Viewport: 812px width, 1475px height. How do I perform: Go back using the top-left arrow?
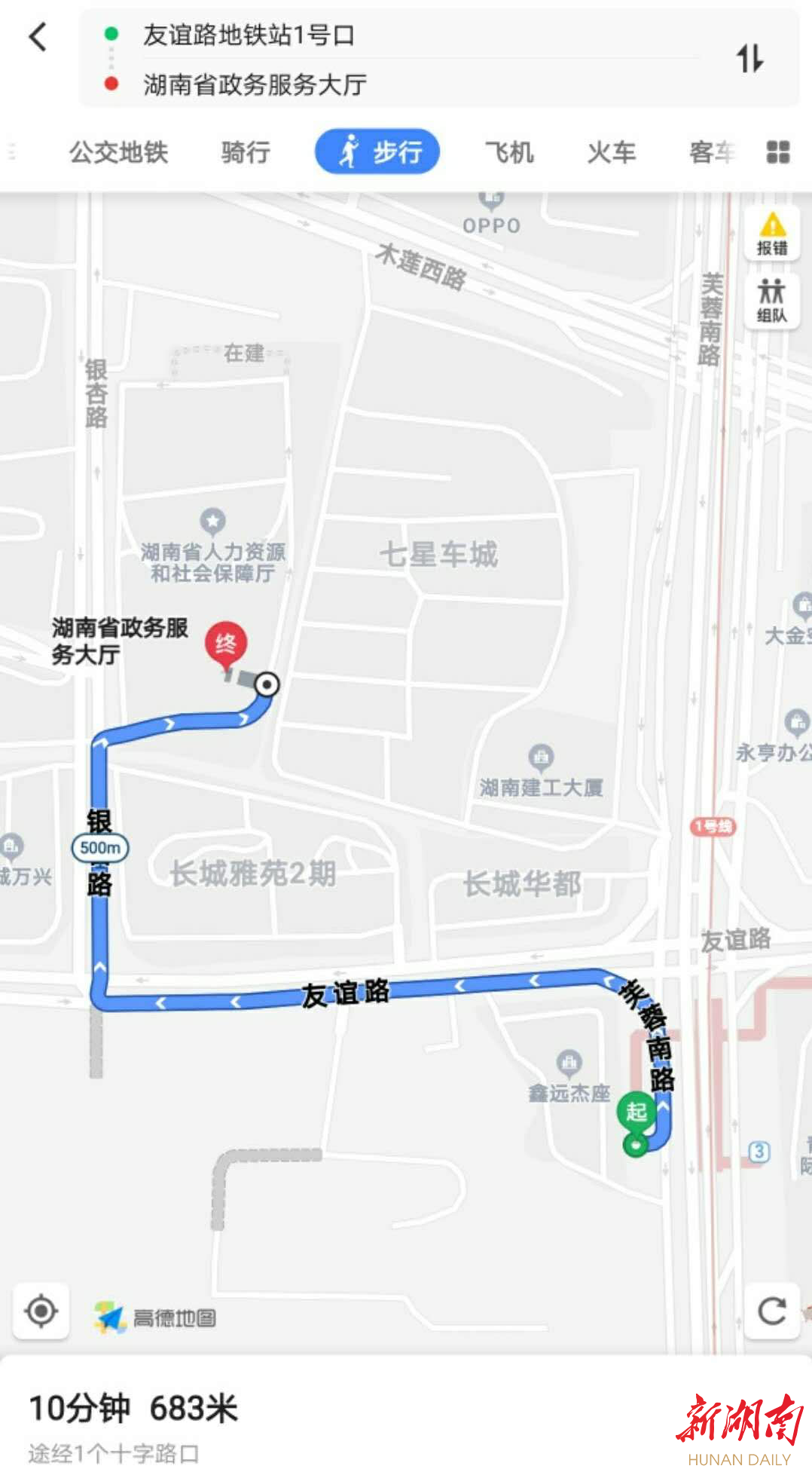(x=38, y=37)
